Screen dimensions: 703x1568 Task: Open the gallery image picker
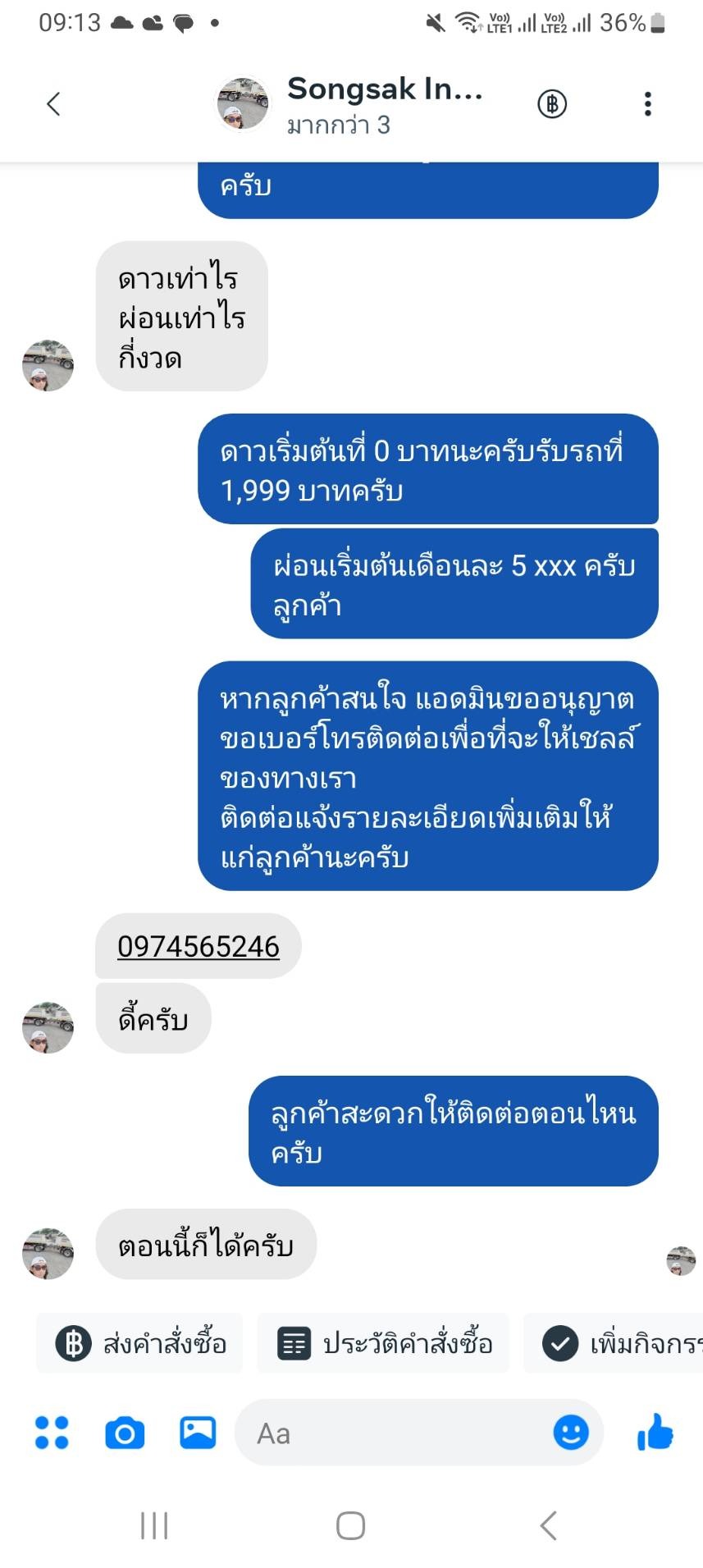tap(198, 1433)
